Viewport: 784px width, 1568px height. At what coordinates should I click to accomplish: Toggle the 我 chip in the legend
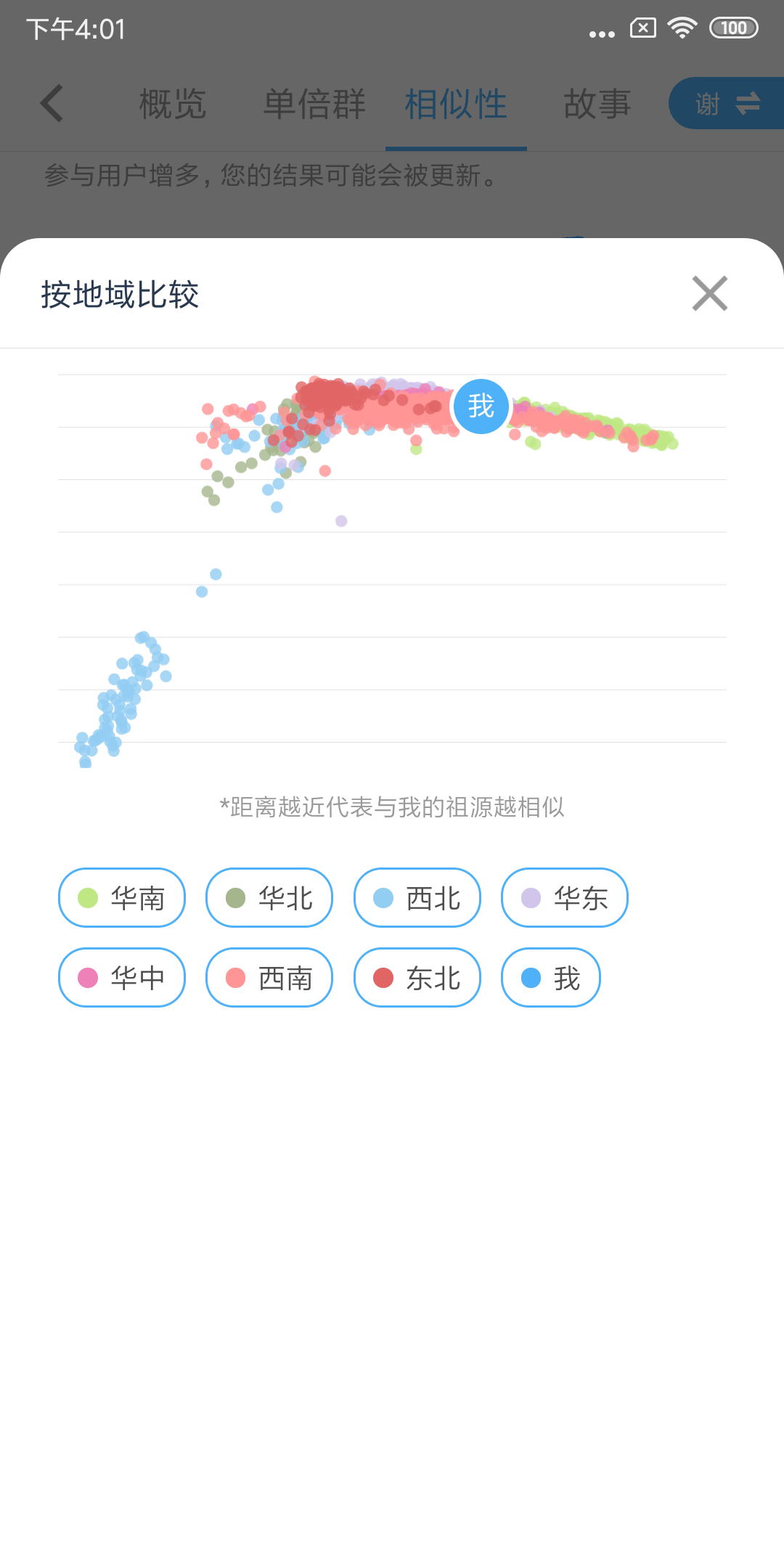(551, 978)
